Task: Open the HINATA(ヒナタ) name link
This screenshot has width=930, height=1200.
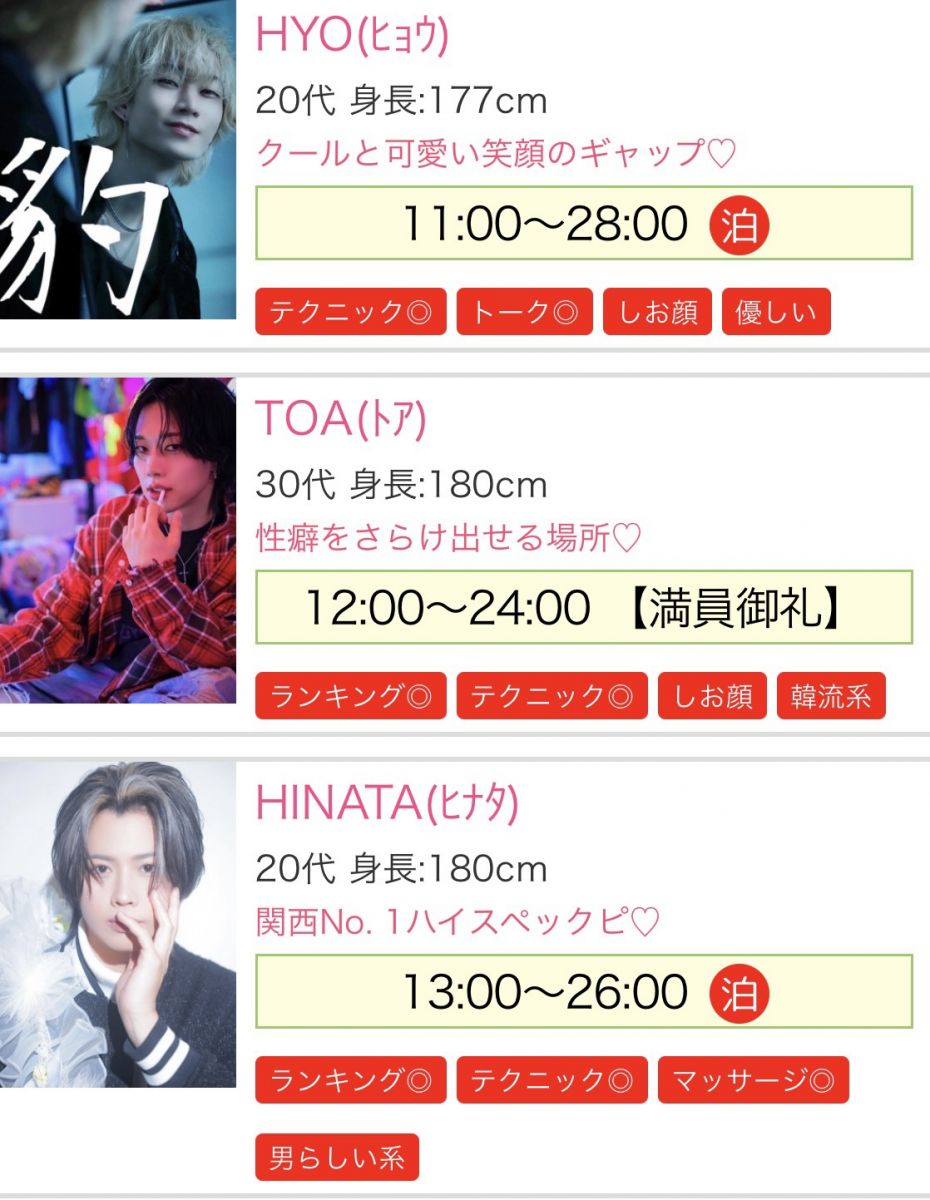Action: tap(387, 804)
